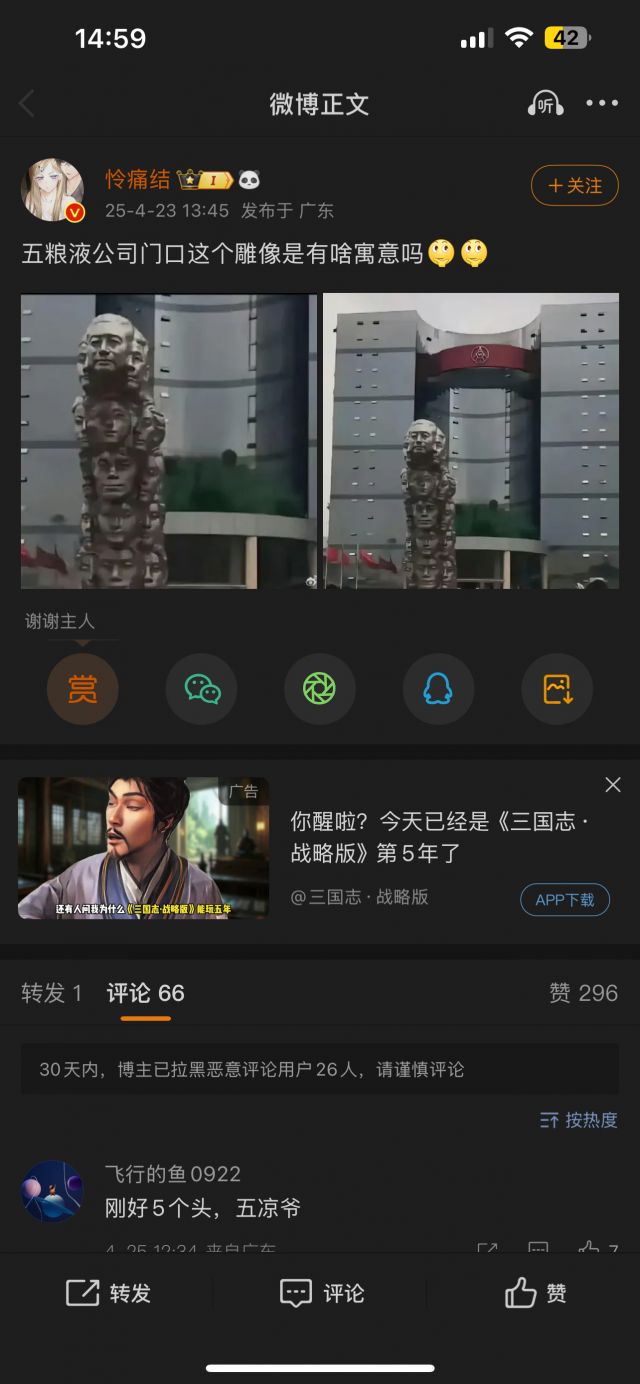Image resolution: width=640 pixels, height=1384 pixels.
Task: View the second statue photo
Action: [471, 440]
